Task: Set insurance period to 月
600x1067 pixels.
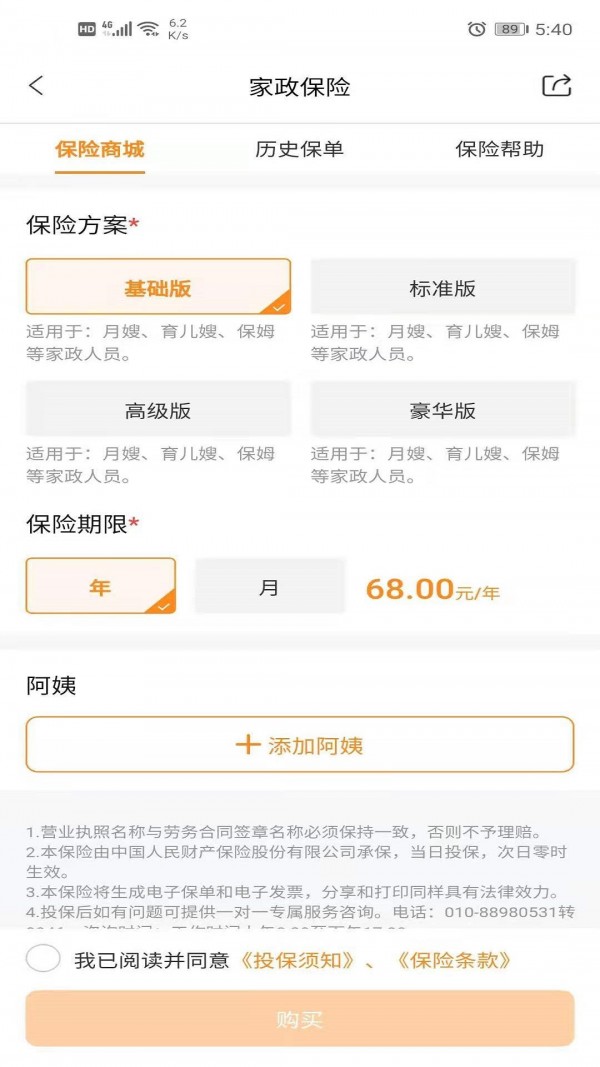Action: (x=269, y=587)
